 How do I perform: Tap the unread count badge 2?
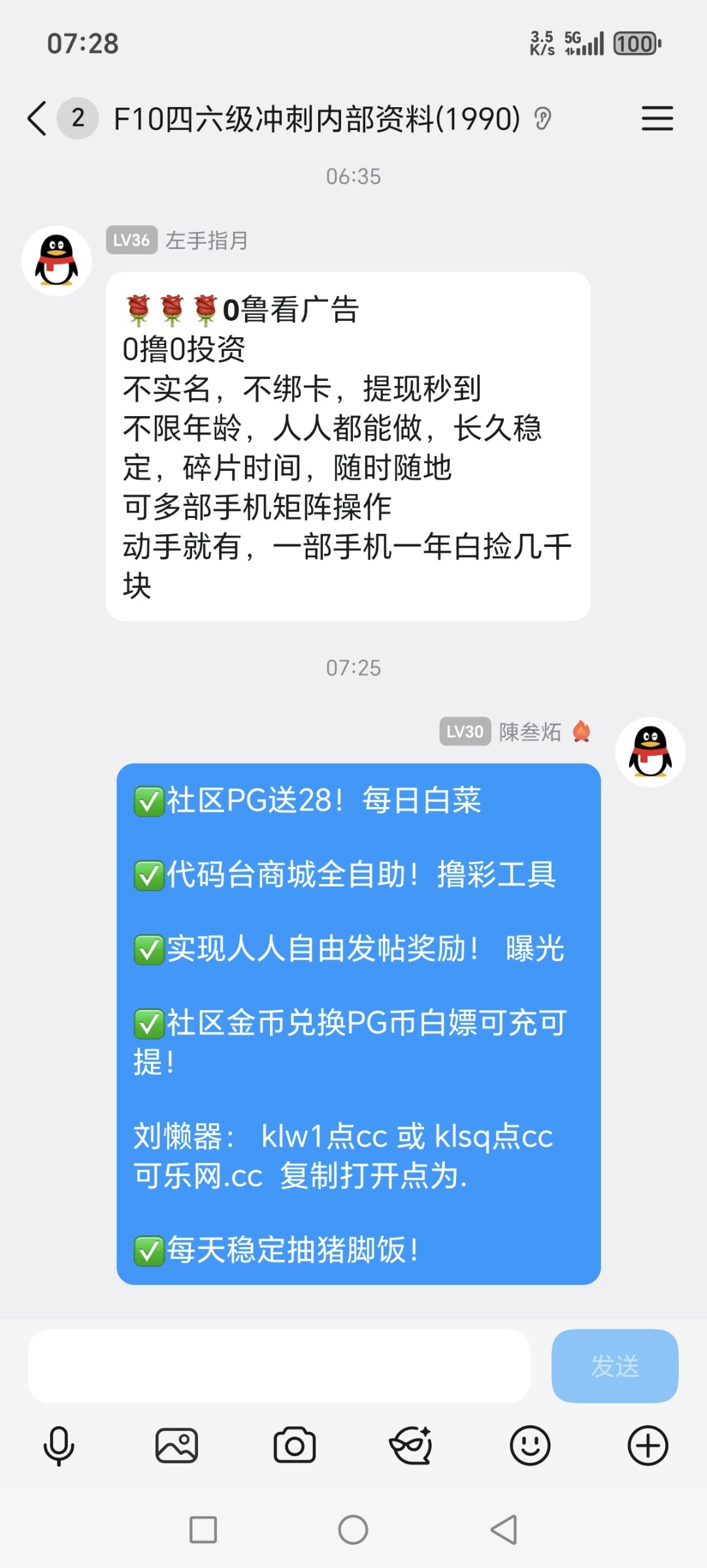tap(76, 119)
